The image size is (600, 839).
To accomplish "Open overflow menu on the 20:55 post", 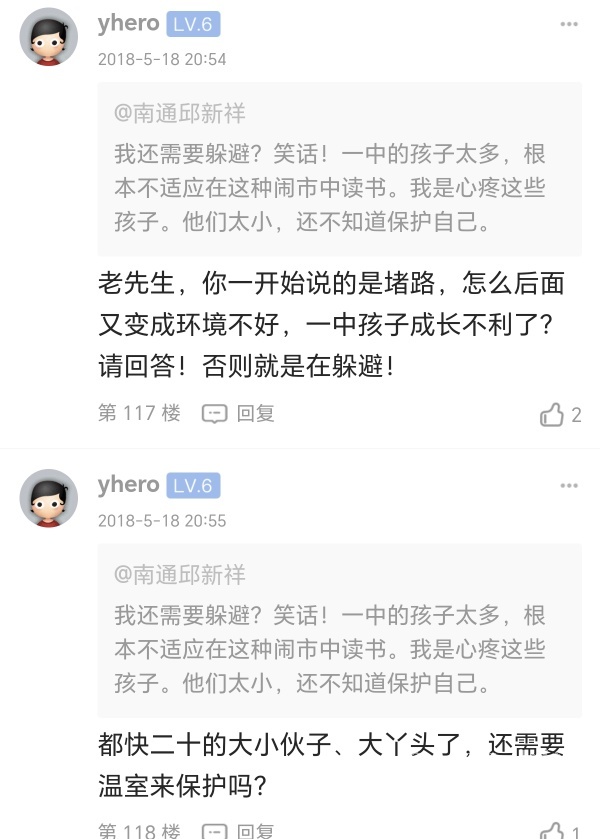I will [569, 486].
